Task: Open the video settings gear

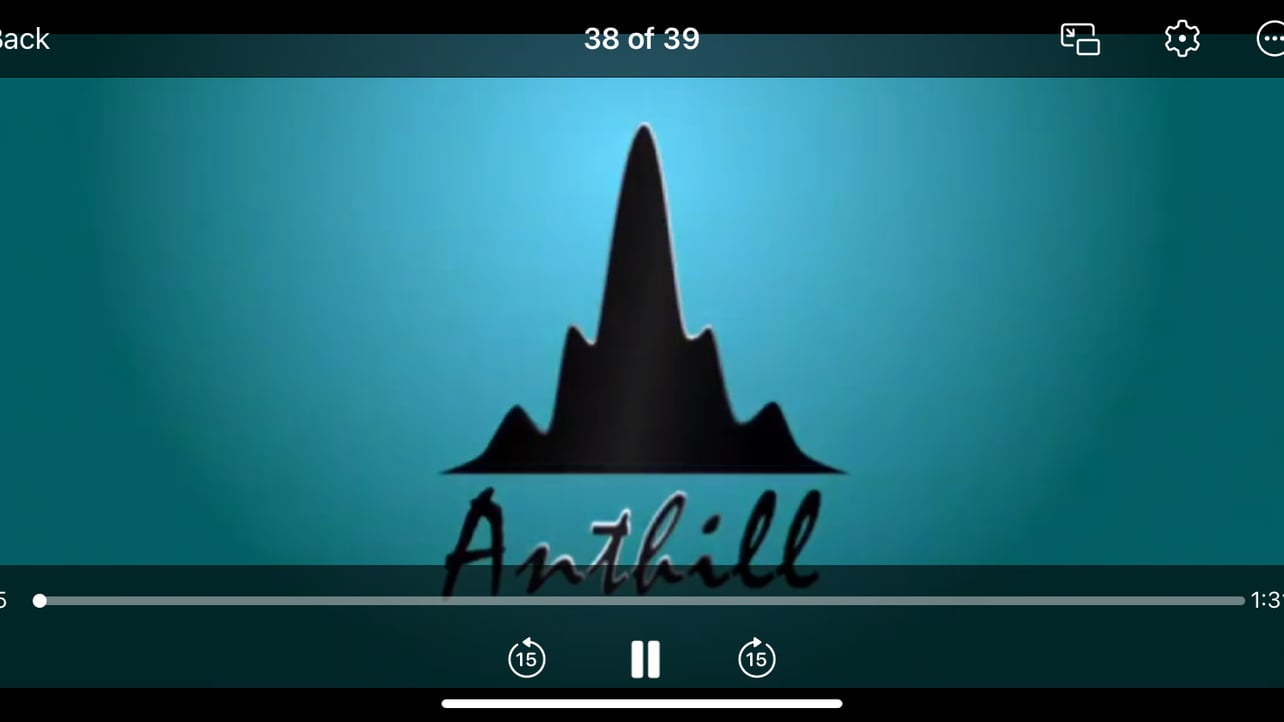Action: [x=1182, y=39]
